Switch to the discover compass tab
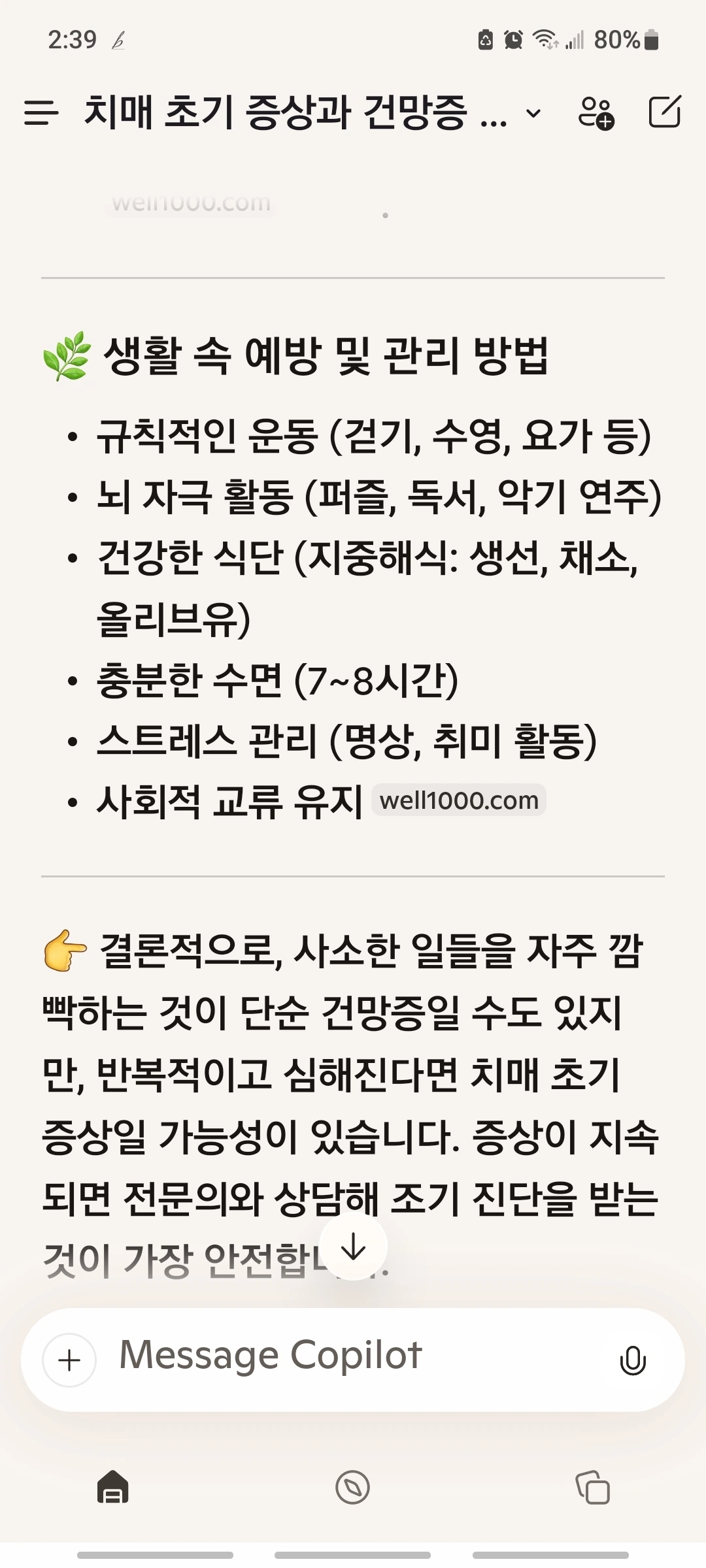The image size is (706, 1568). pos(352,1488)
